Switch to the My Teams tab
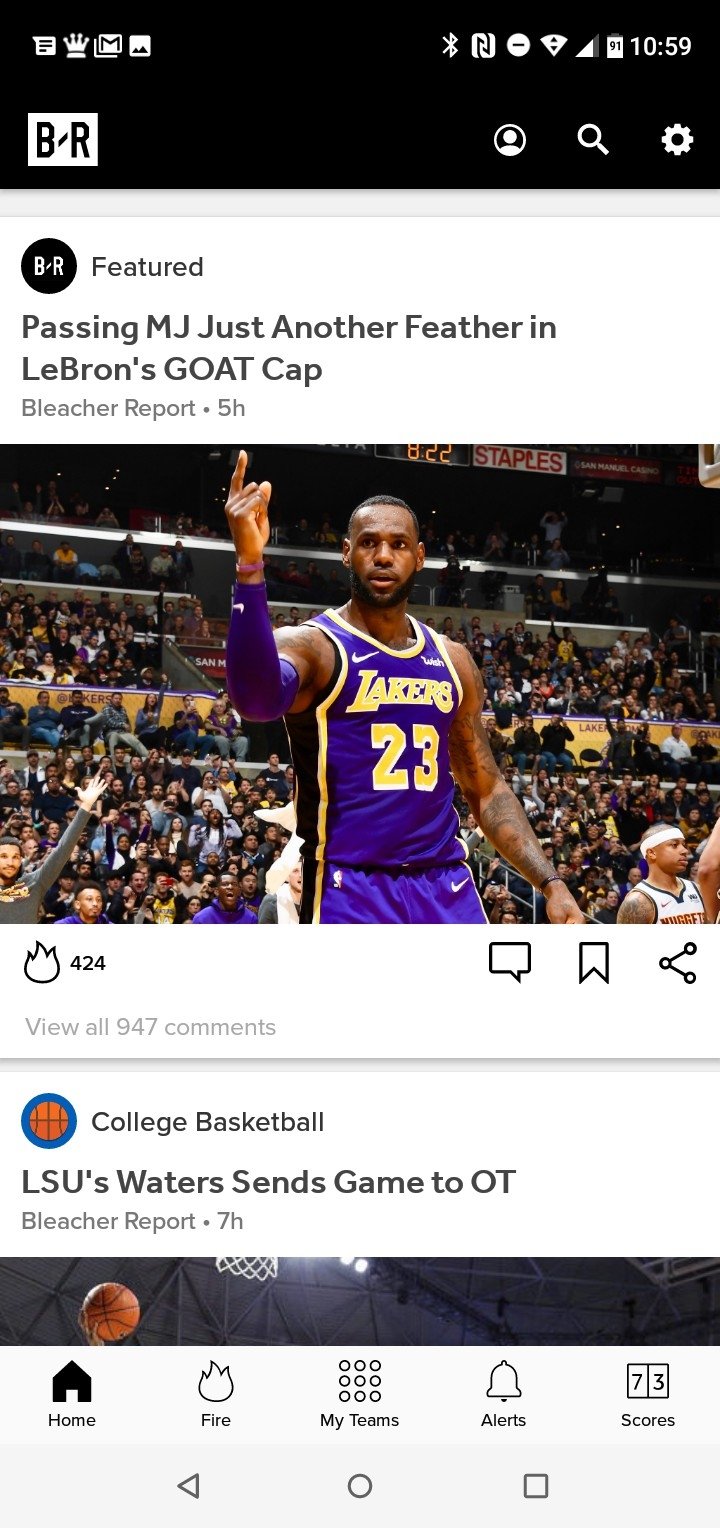Screen dimensions: 720x1528 pyautogui.click(x=360, y=1394)
